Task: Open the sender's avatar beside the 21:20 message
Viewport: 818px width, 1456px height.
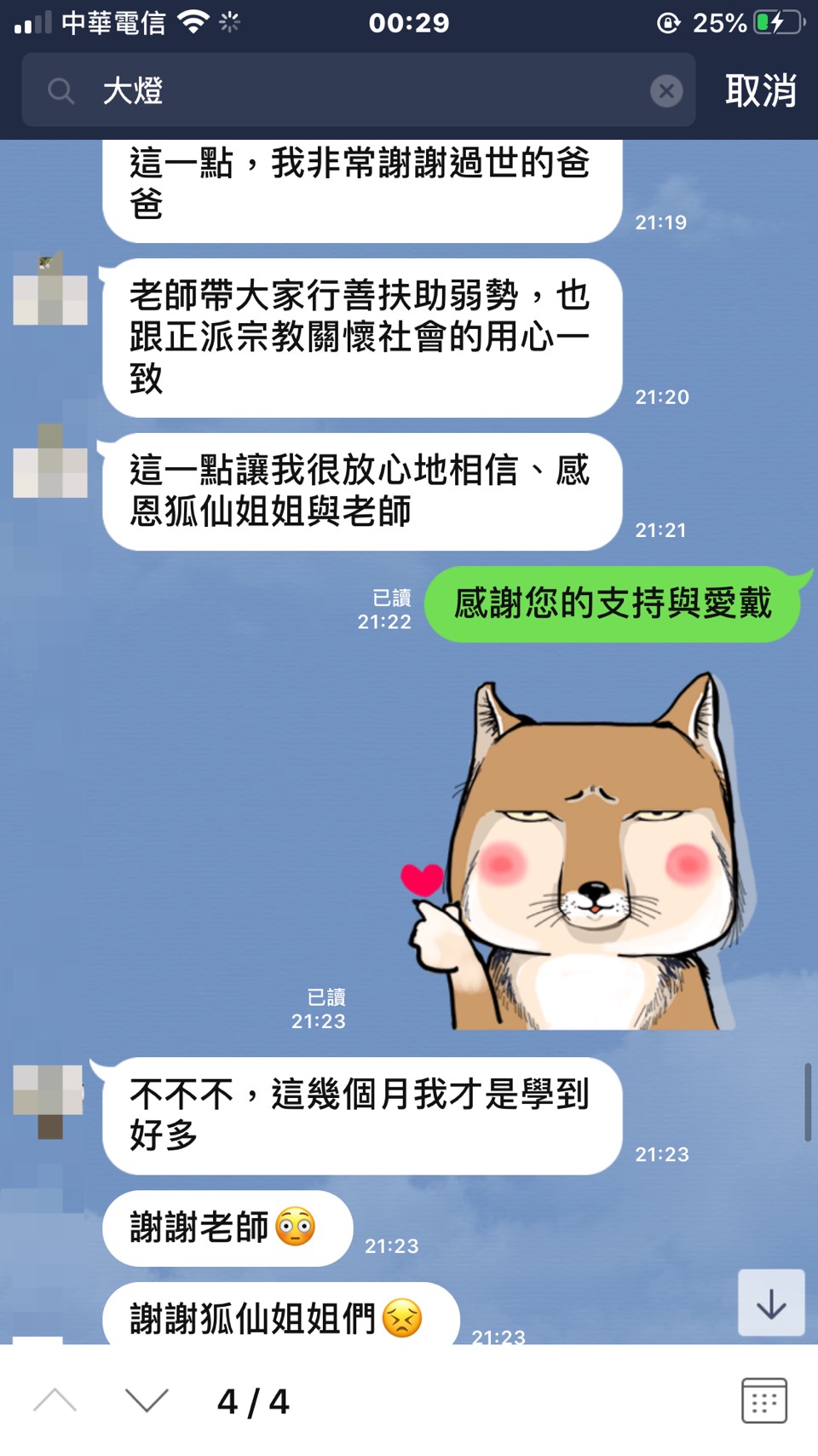Action: coord(50,290)
